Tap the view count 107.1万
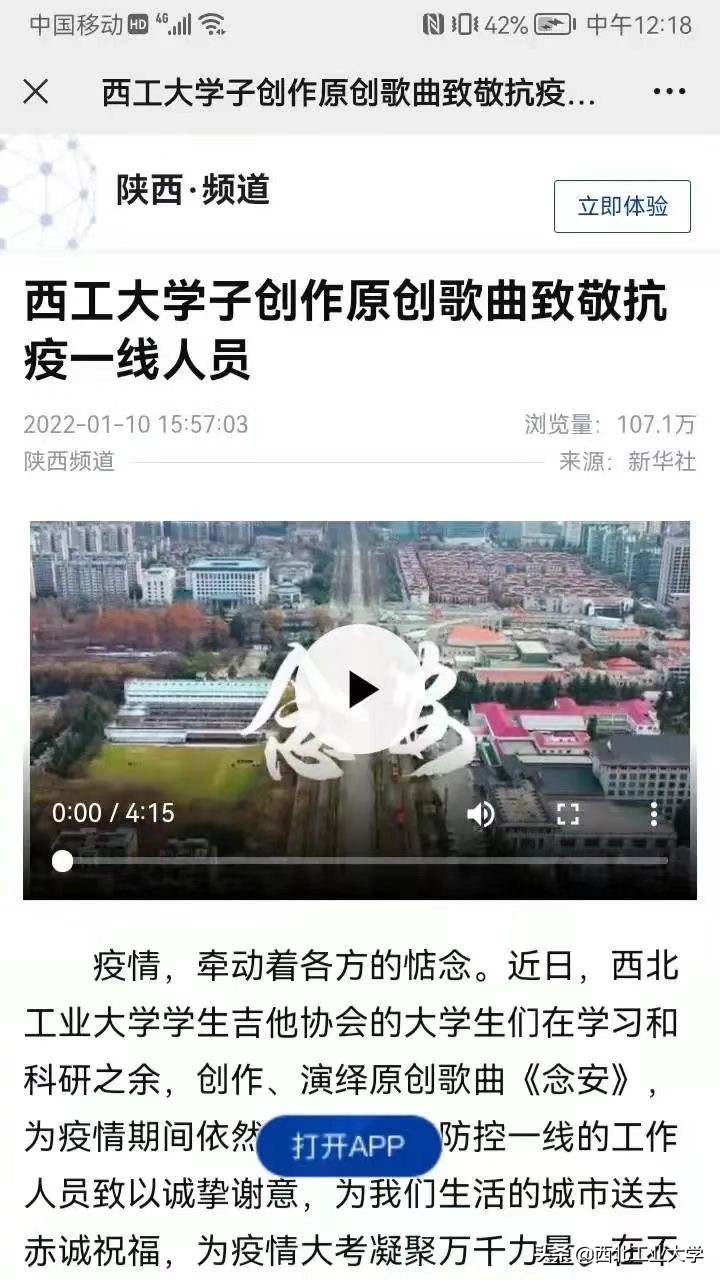Screen dimensions: 720x1280 click(x=652, y=425)
